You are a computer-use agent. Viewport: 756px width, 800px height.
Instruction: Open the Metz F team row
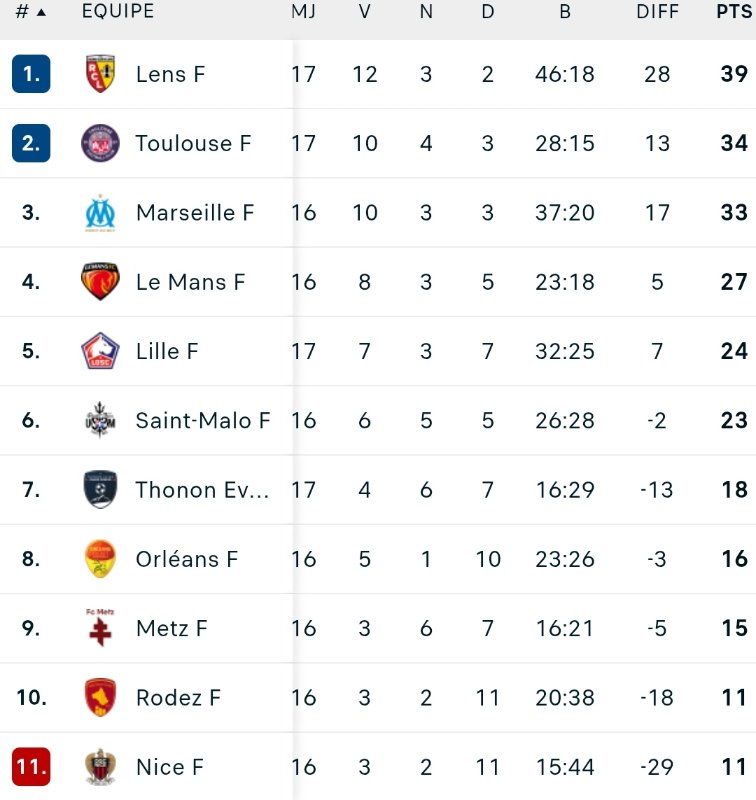[x=171, y=628]
